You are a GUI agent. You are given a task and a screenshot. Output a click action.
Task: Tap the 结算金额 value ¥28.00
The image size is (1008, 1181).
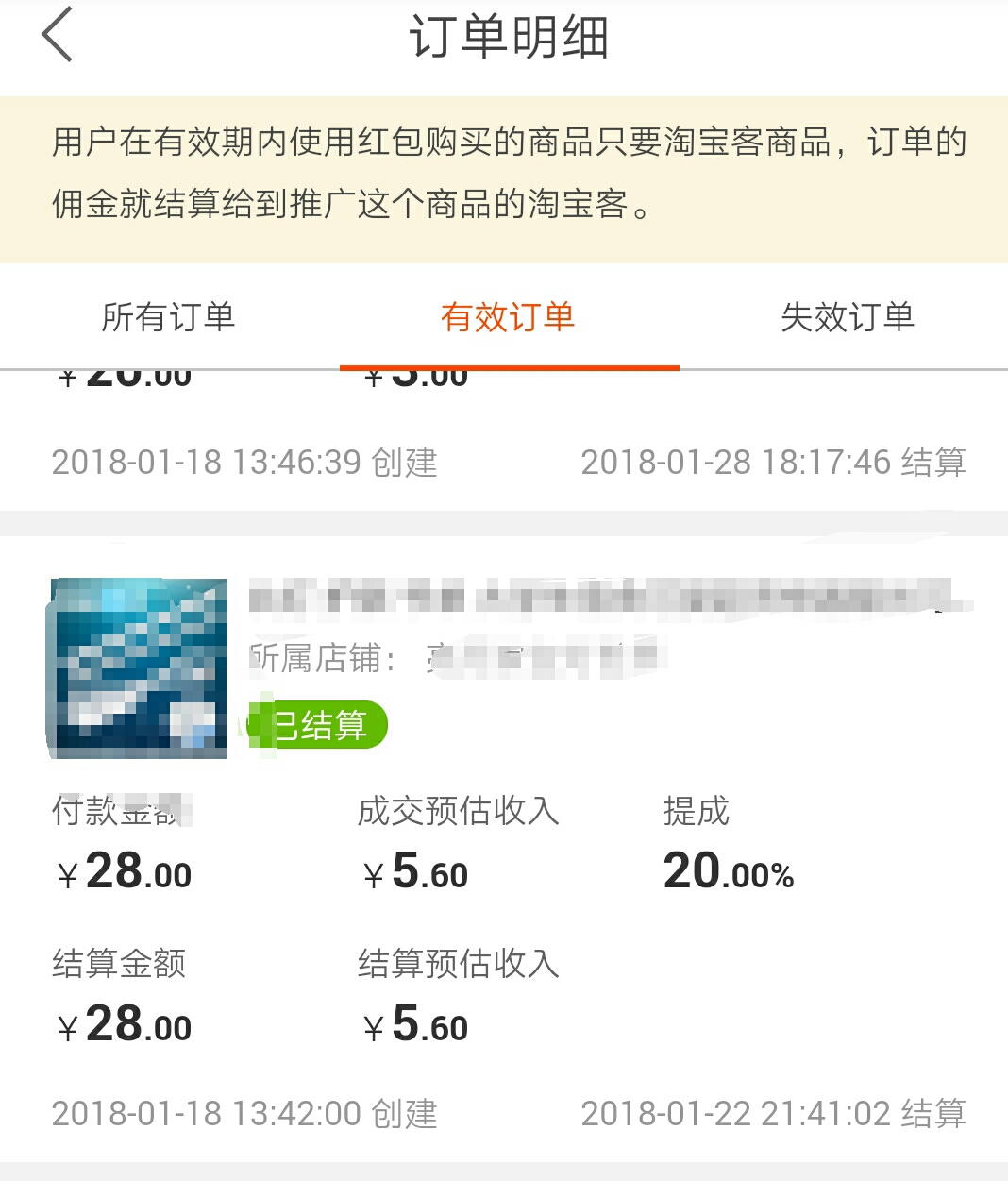point(123,1025)
